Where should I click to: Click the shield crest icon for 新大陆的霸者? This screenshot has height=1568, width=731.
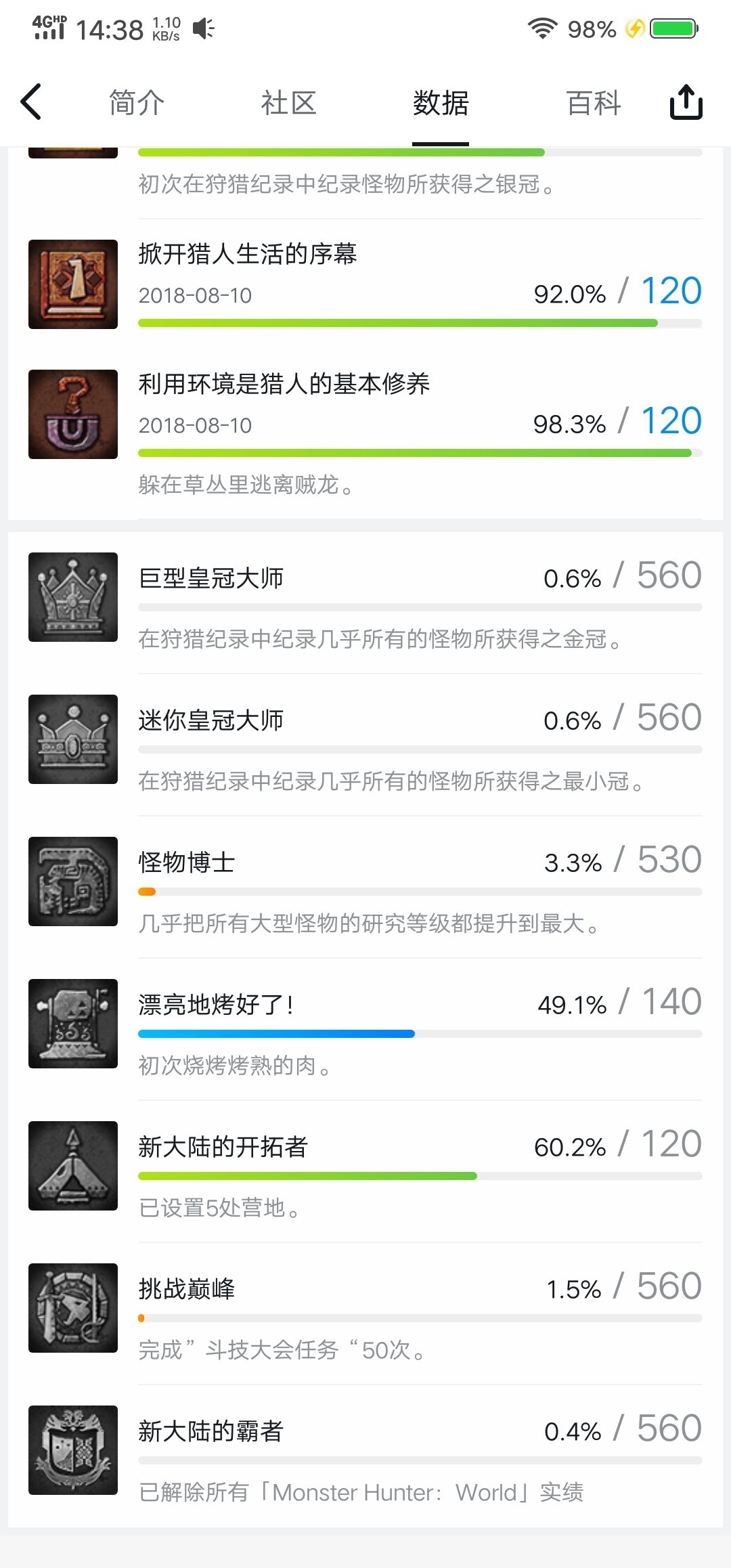[x=72, y=1450]
